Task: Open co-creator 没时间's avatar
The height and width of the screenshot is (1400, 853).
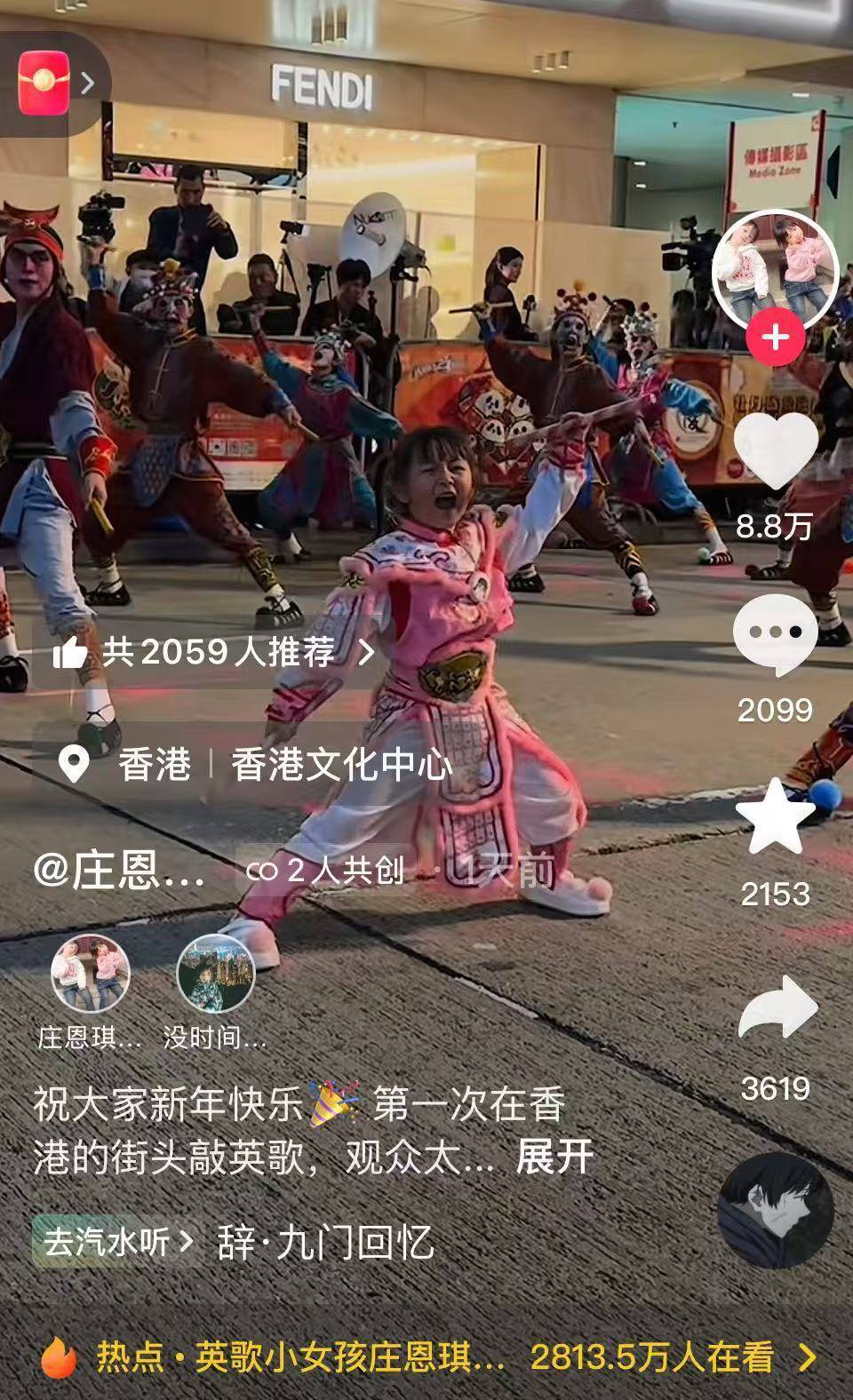Action: coord(216,974)
